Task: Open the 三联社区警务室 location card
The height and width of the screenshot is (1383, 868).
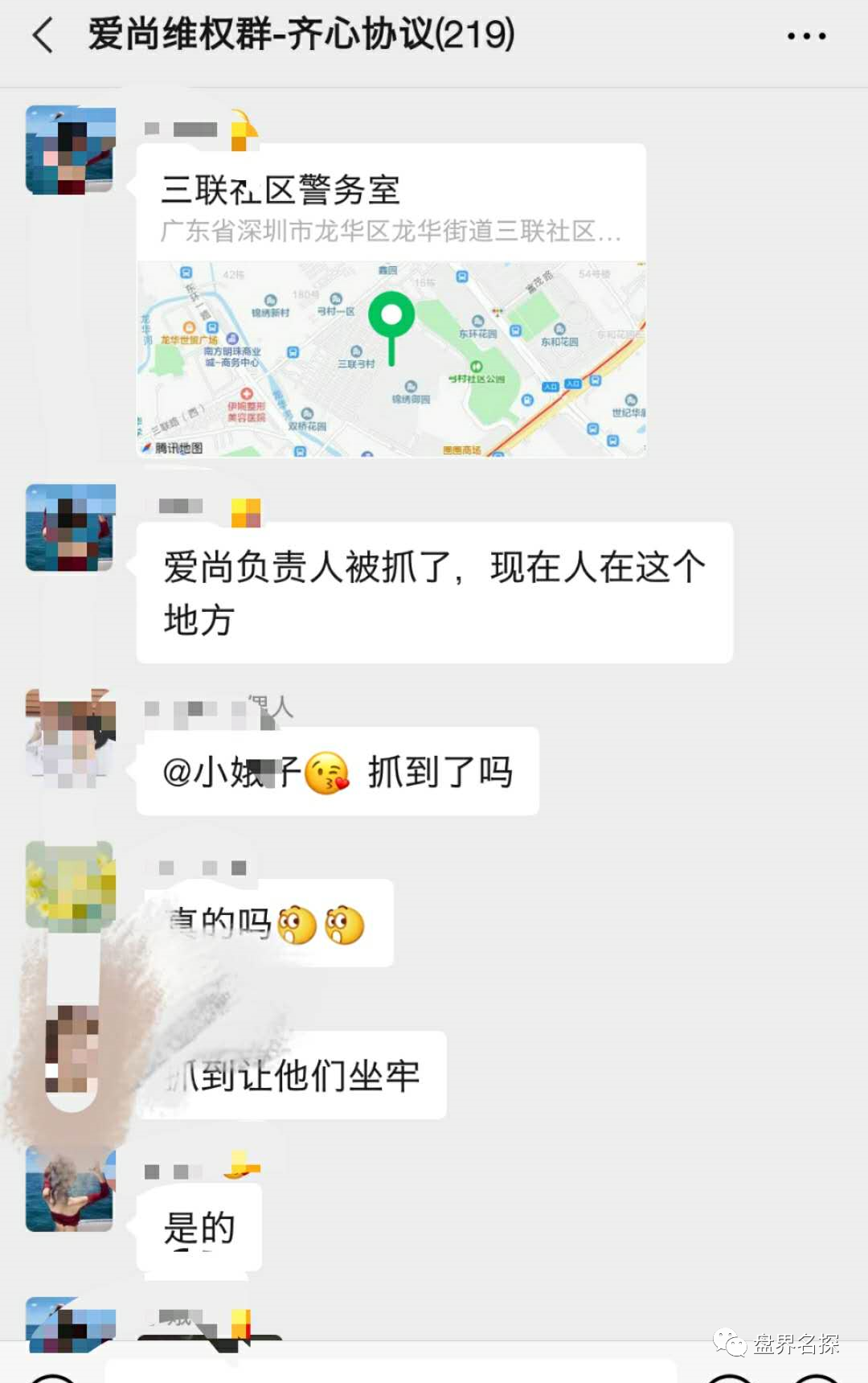Action: (392, 298)
